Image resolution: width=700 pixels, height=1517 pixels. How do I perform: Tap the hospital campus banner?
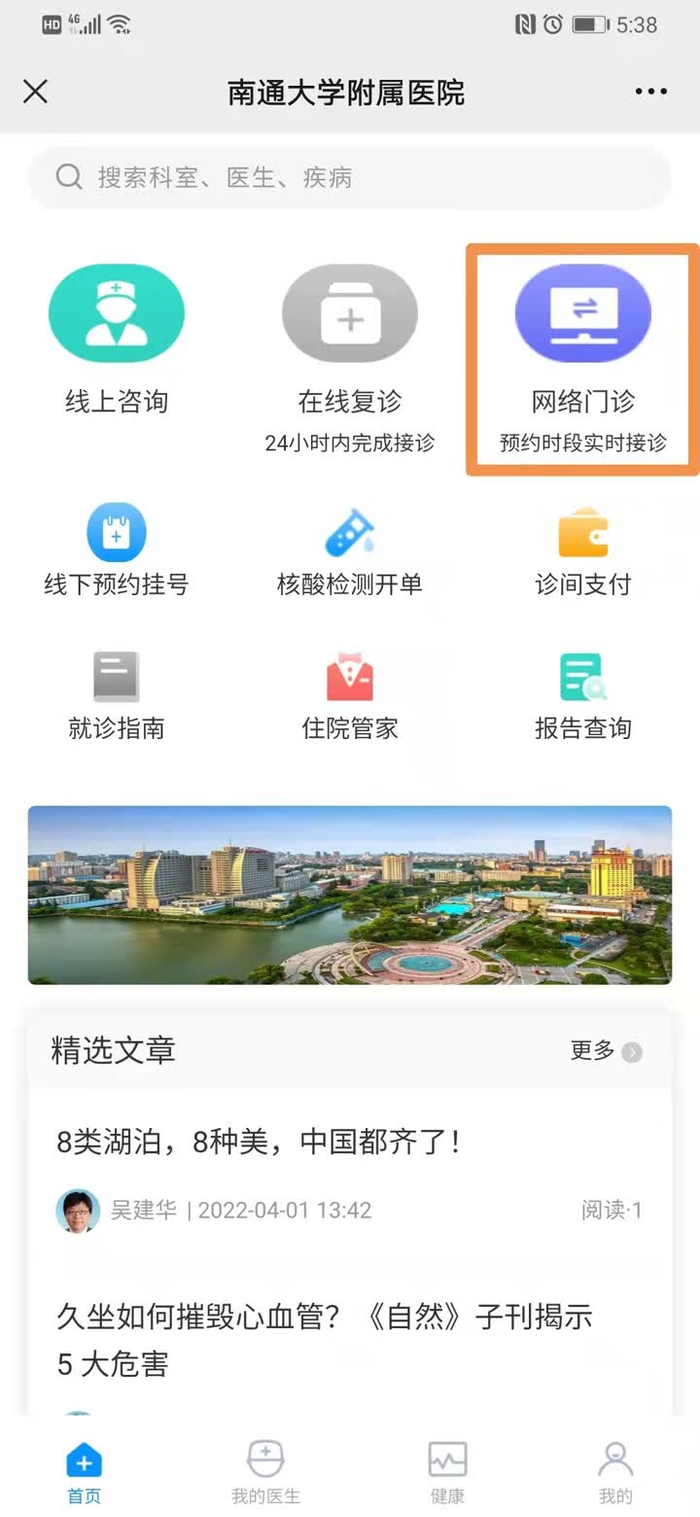click(349, 895)
